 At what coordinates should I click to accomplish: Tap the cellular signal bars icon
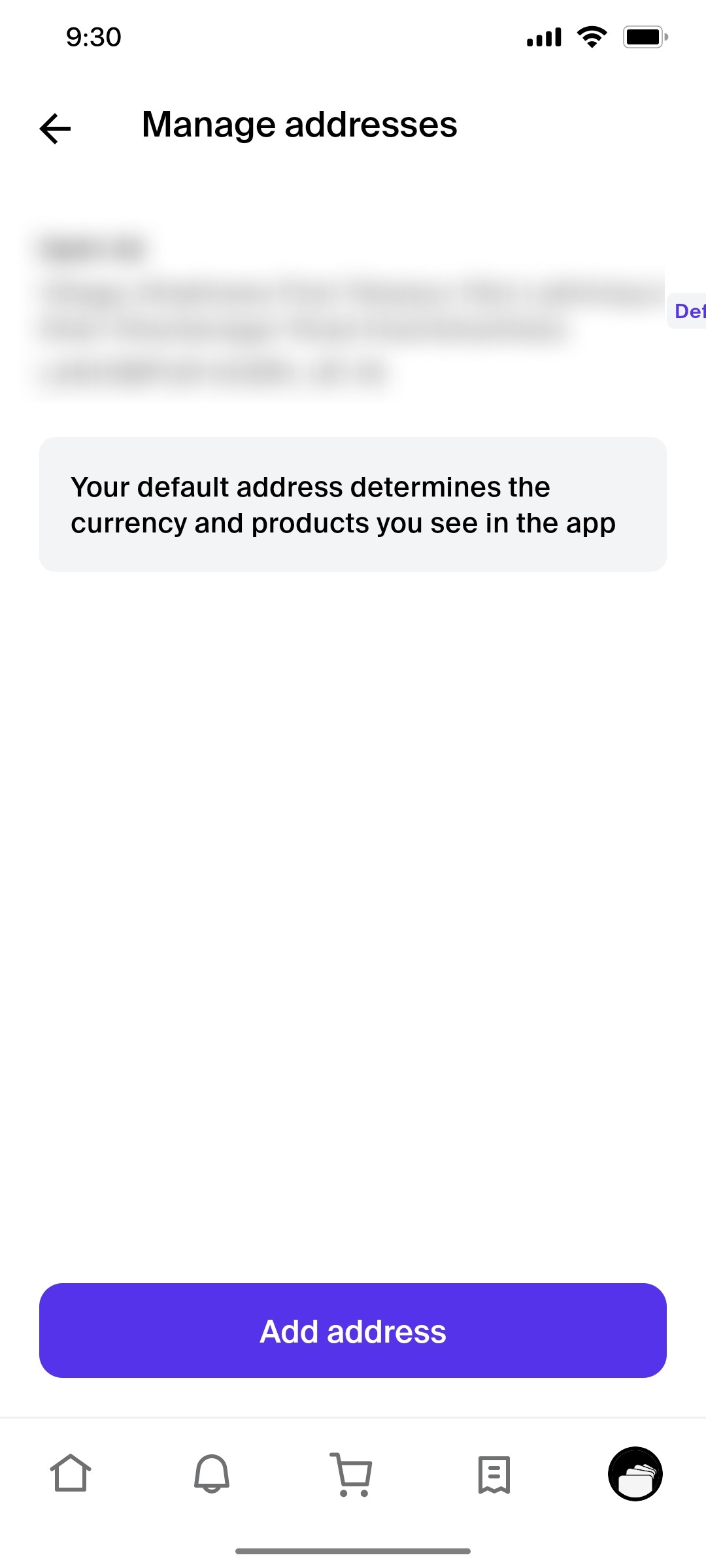click(543, 37)
